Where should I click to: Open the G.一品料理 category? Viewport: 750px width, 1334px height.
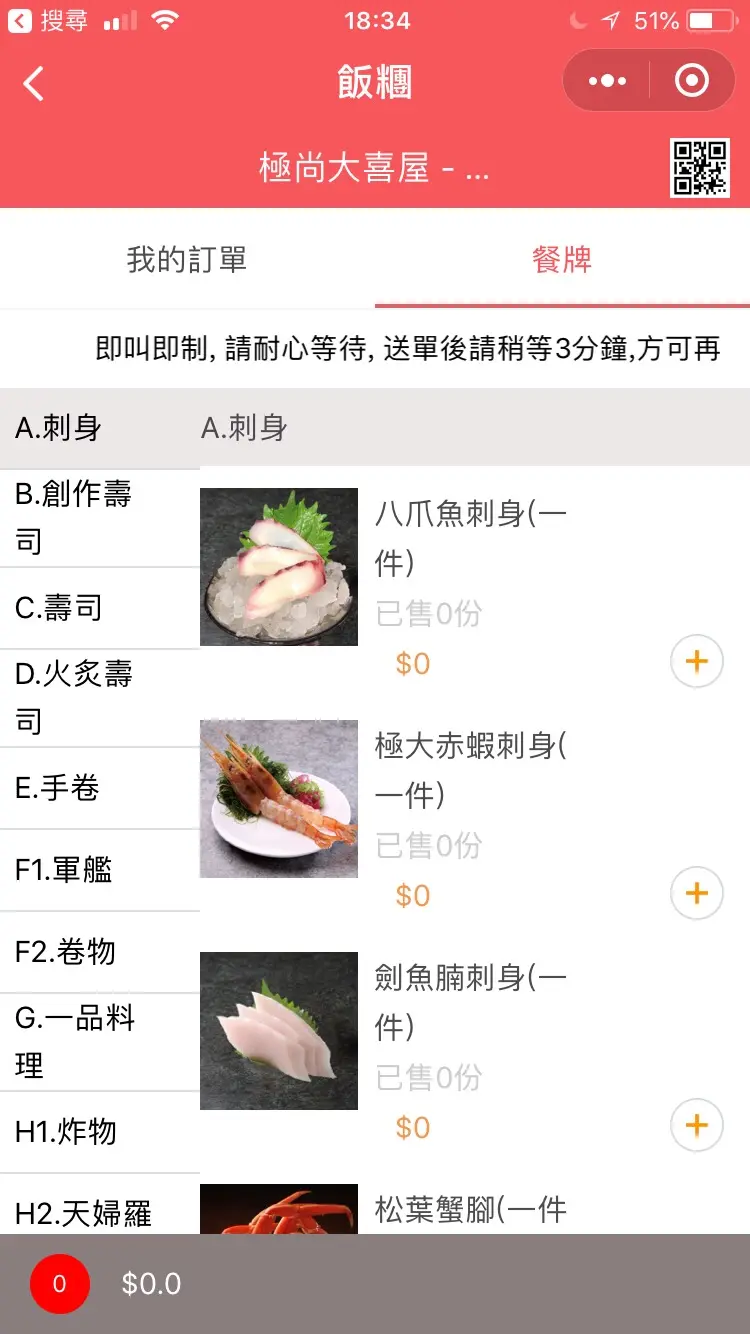[x=98, y=1041]
